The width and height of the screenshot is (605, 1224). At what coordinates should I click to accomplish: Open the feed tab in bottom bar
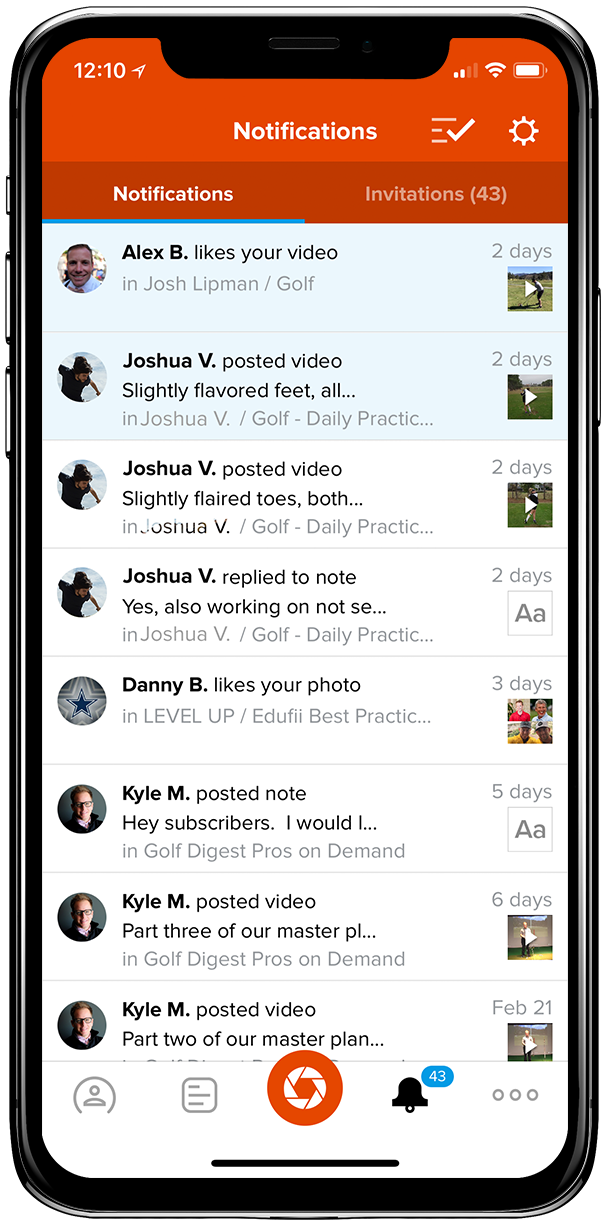199,1095
